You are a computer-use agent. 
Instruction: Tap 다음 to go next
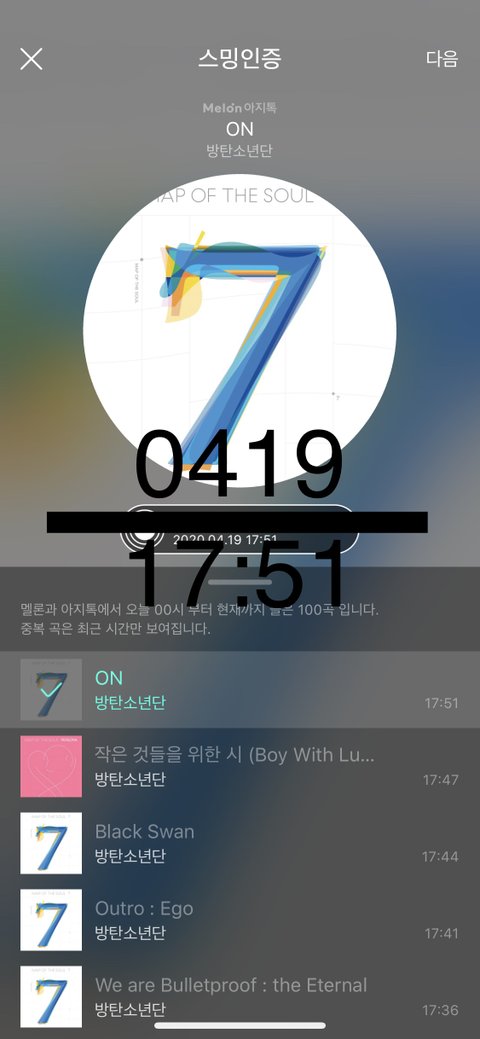click(442, 58)
